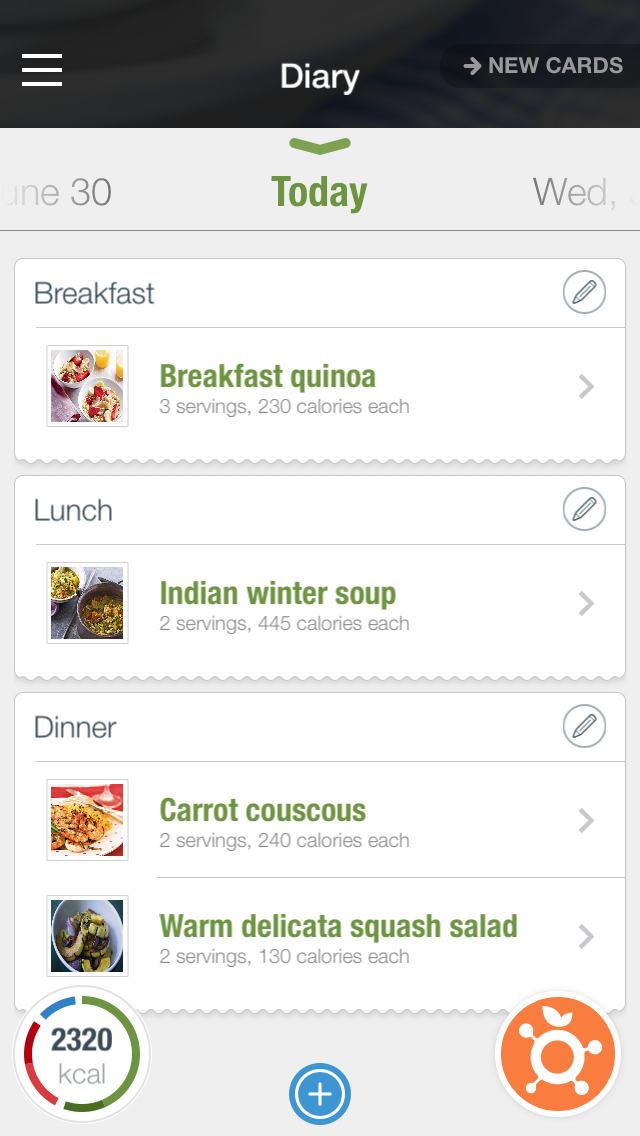Expand the green date dropdown chevron
Image resolution: width=640 pixels, height=1136 pixels.
(x=320, y=147)
